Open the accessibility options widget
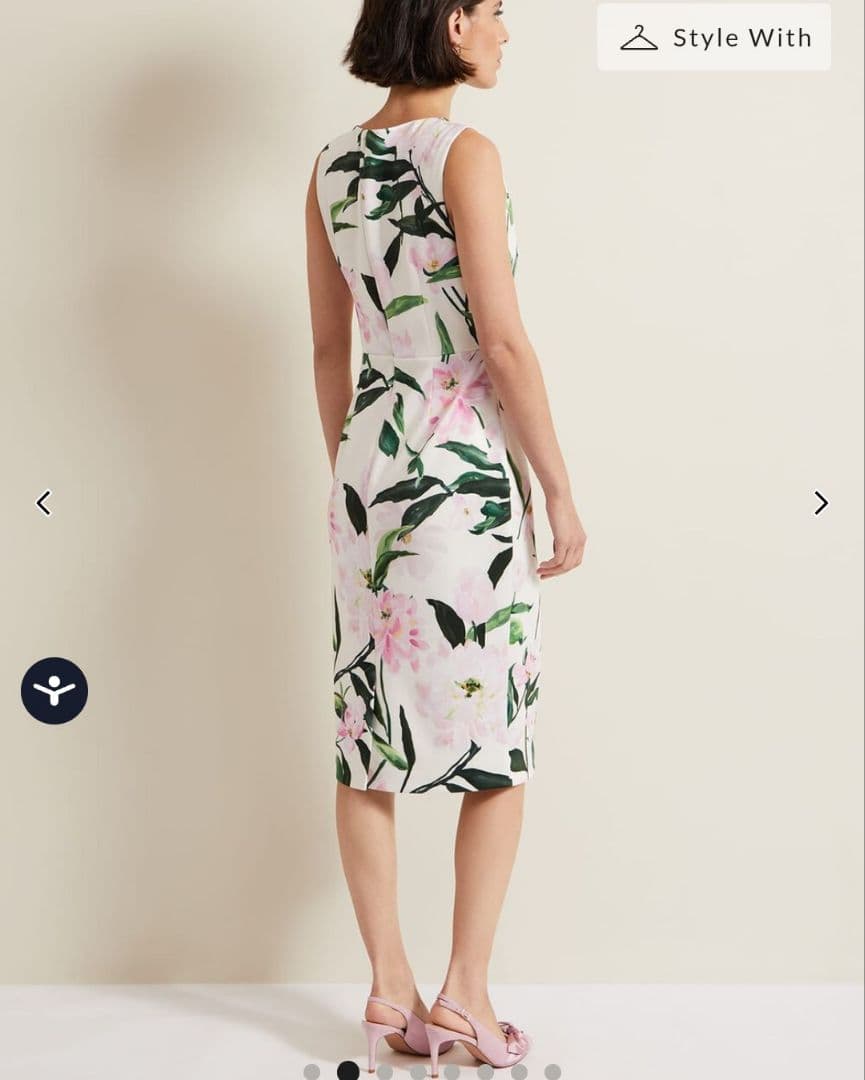This screenshot has height=1080, width=865. point(54,691)
